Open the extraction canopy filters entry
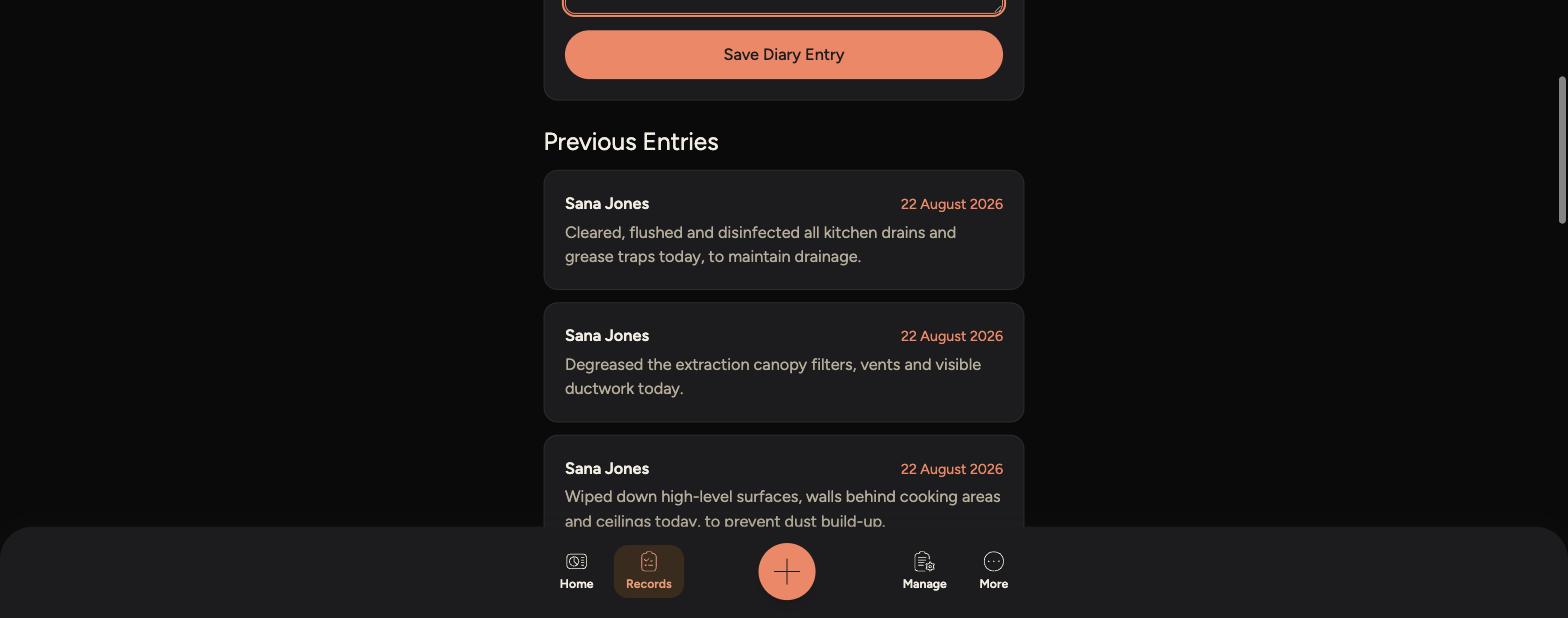Screen dimensions: 1568x618 pos(784,362)
